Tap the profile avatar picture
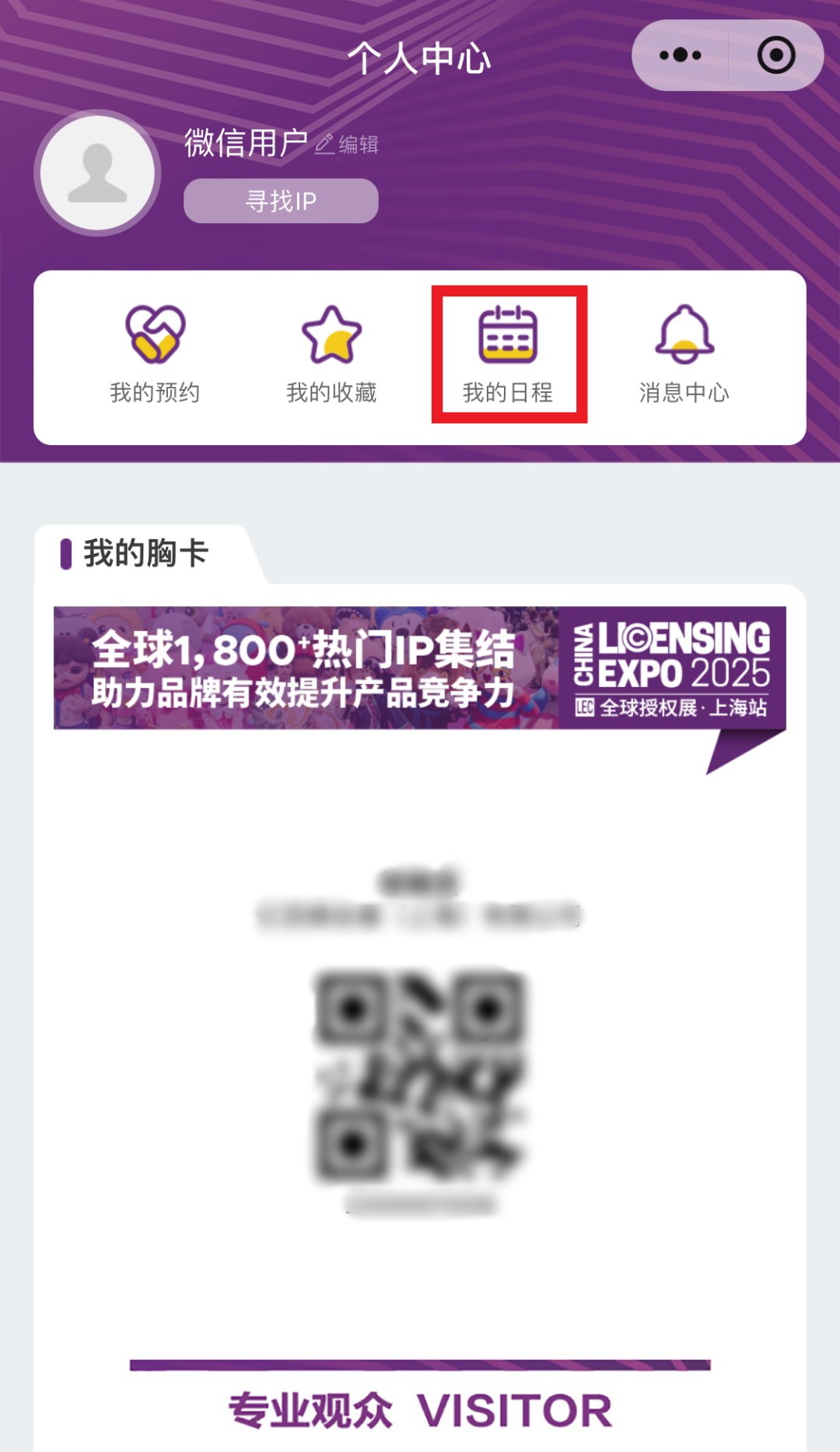 tap(97, 173)
